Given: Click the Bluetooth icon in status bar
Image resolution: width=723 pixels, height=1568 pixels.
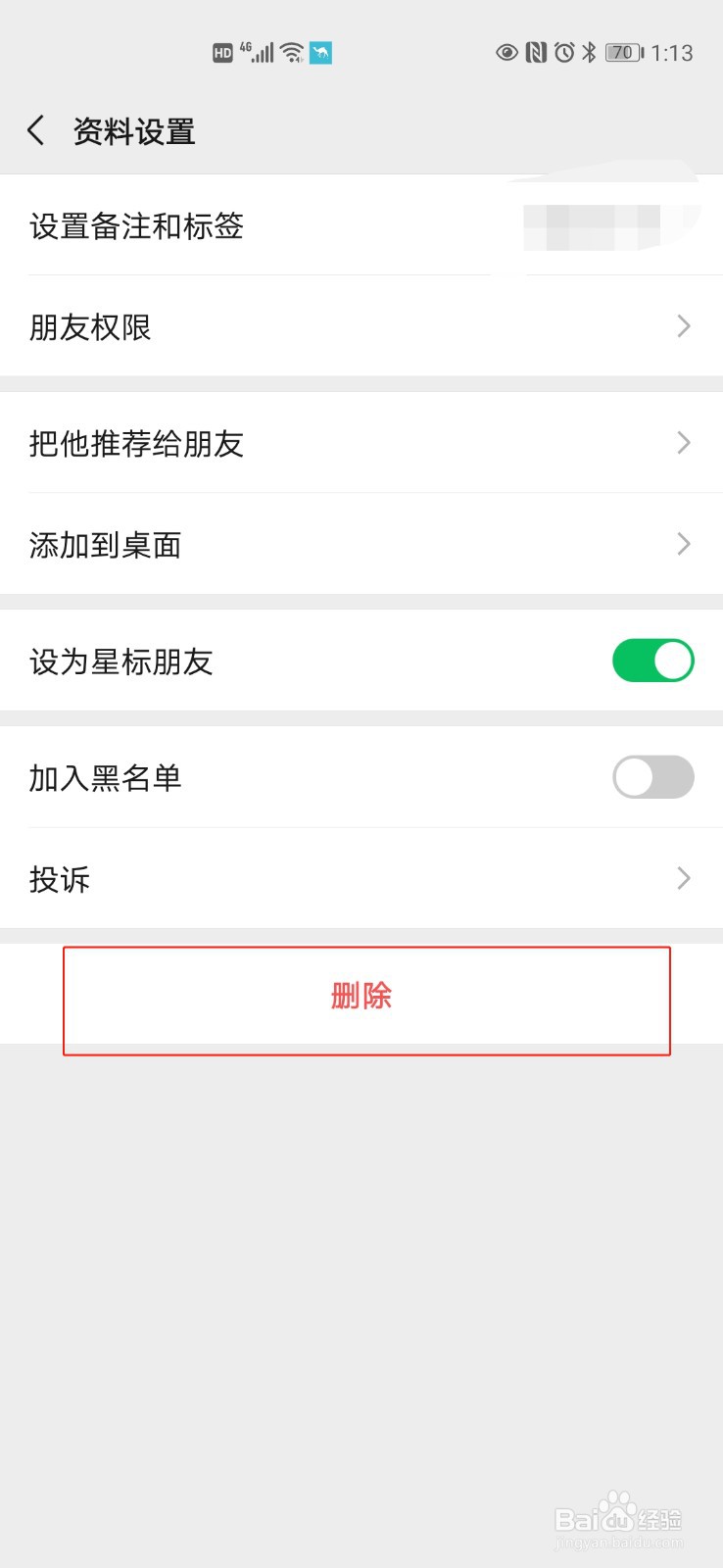Looking at the screenshot, I should point(589,53).
